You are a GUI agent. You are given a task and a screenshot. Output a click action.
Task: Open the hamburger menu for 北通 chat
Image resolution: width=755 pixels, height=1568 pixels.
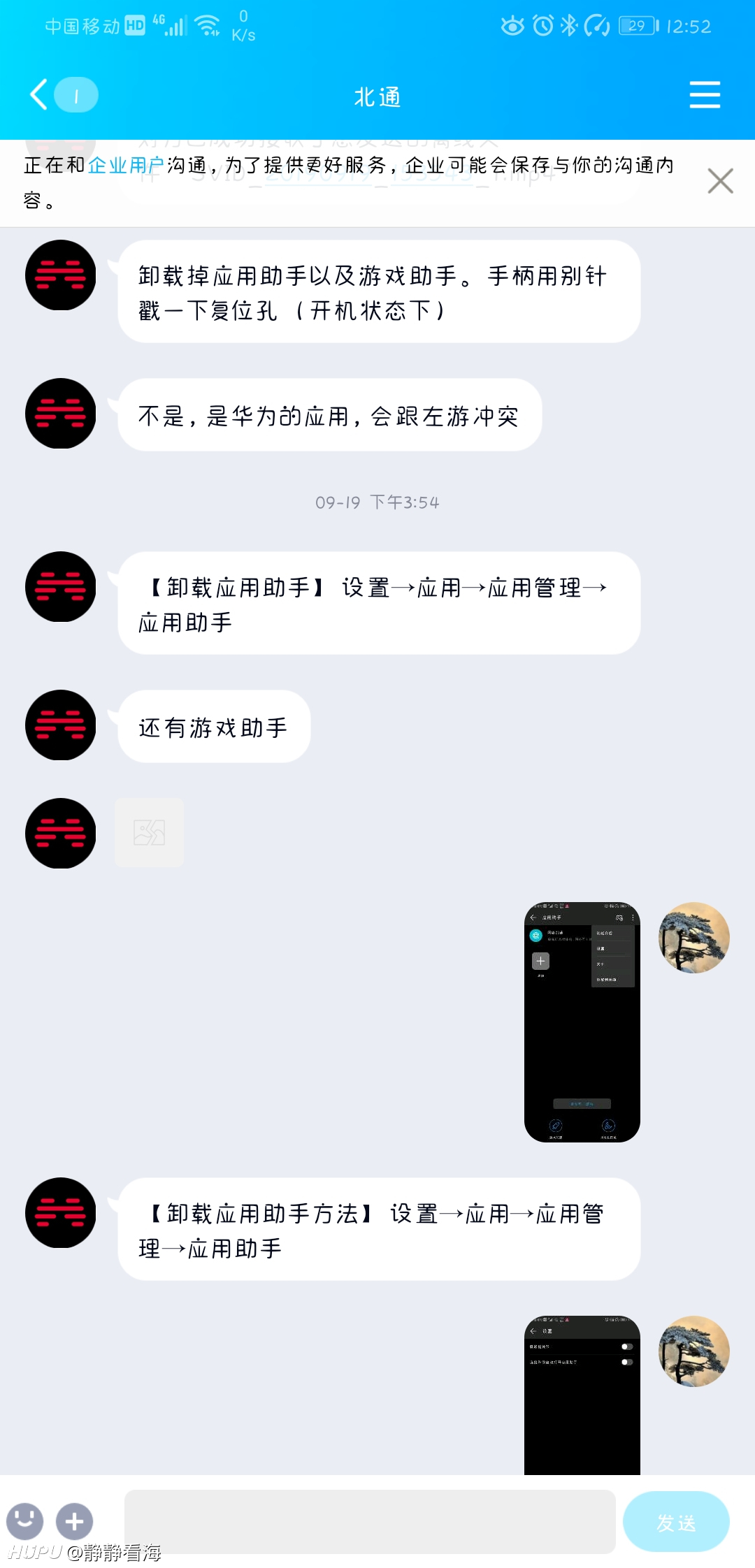pyautogui.click(x=705, y=94)
